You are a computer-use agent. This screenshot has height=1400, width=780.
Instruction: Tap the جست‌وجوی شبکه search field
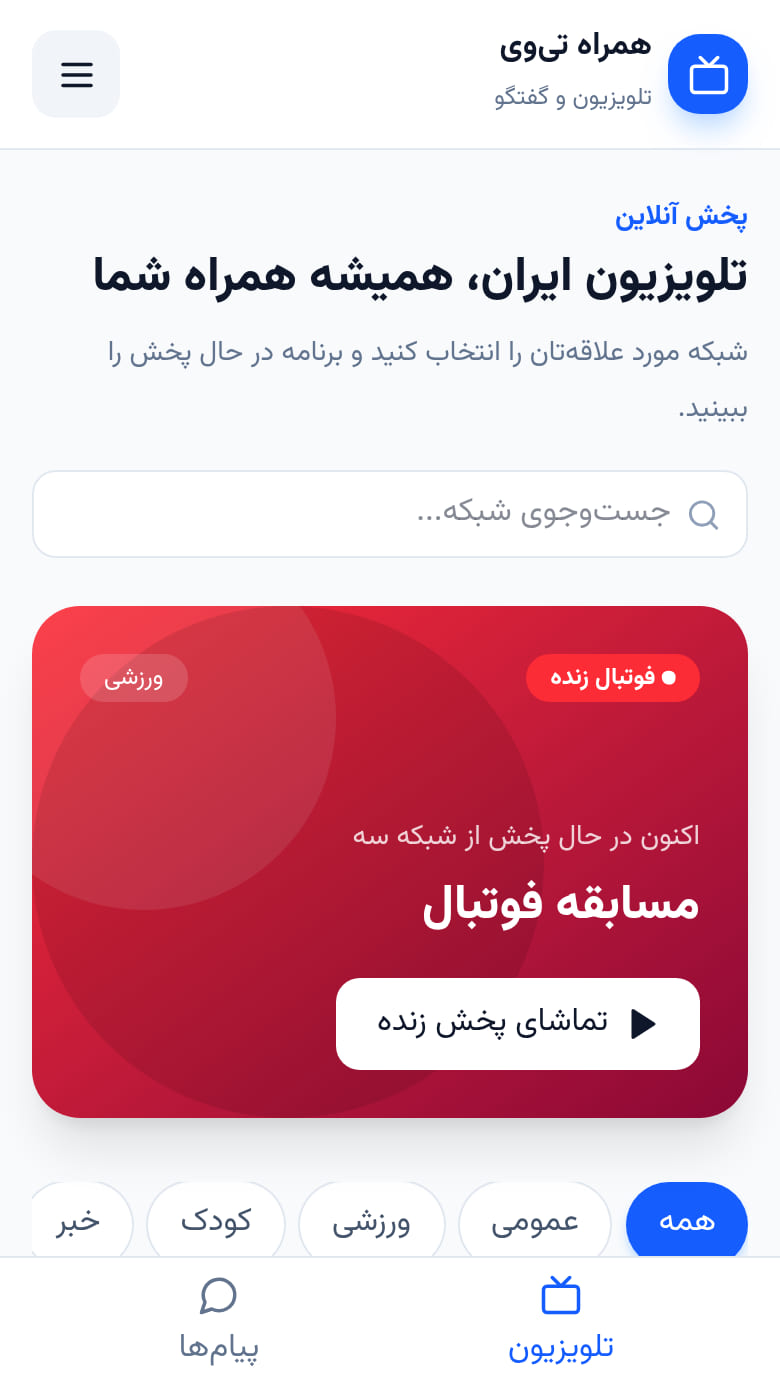click(x=390, y=514)
